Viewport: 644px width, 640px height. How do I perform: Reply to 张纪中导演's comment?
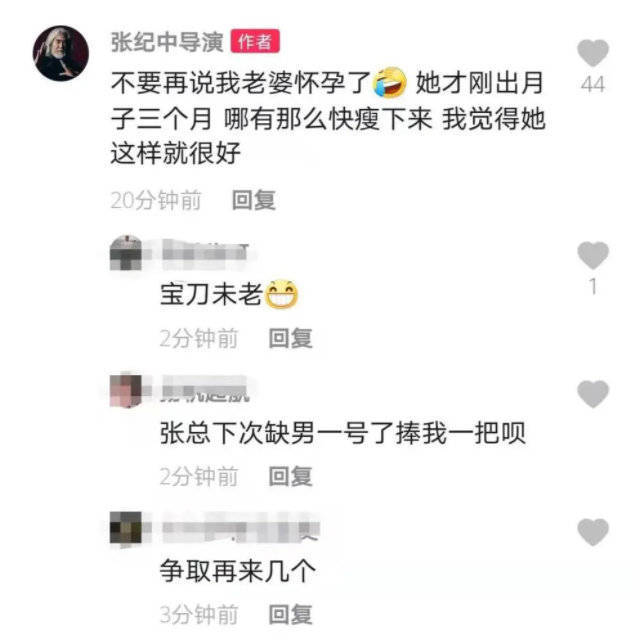[x=254, y=200]
